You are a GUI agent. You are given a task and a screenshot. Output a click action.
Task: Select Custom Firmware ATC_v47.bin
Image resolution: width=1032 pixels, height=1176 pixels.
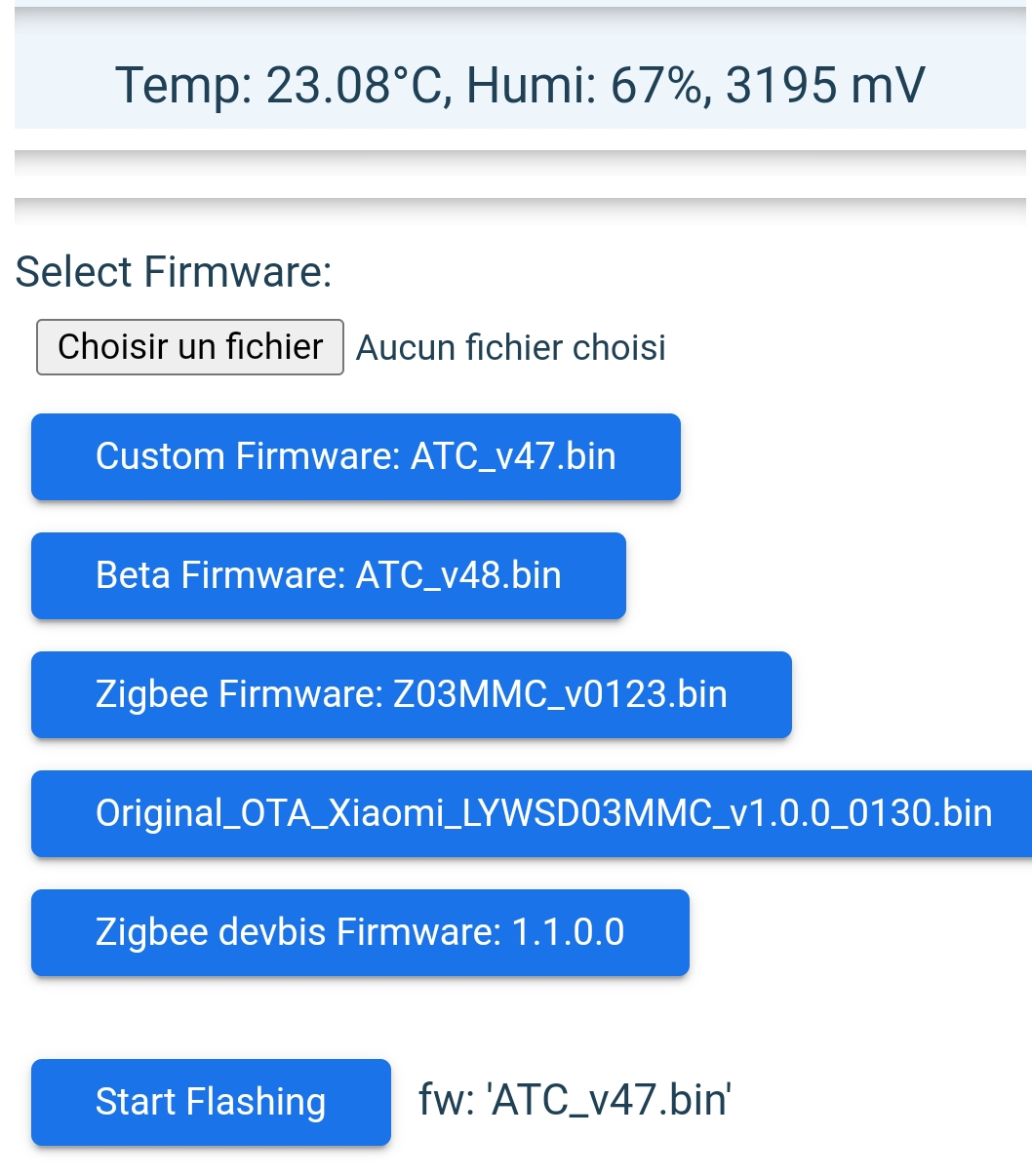356,456
